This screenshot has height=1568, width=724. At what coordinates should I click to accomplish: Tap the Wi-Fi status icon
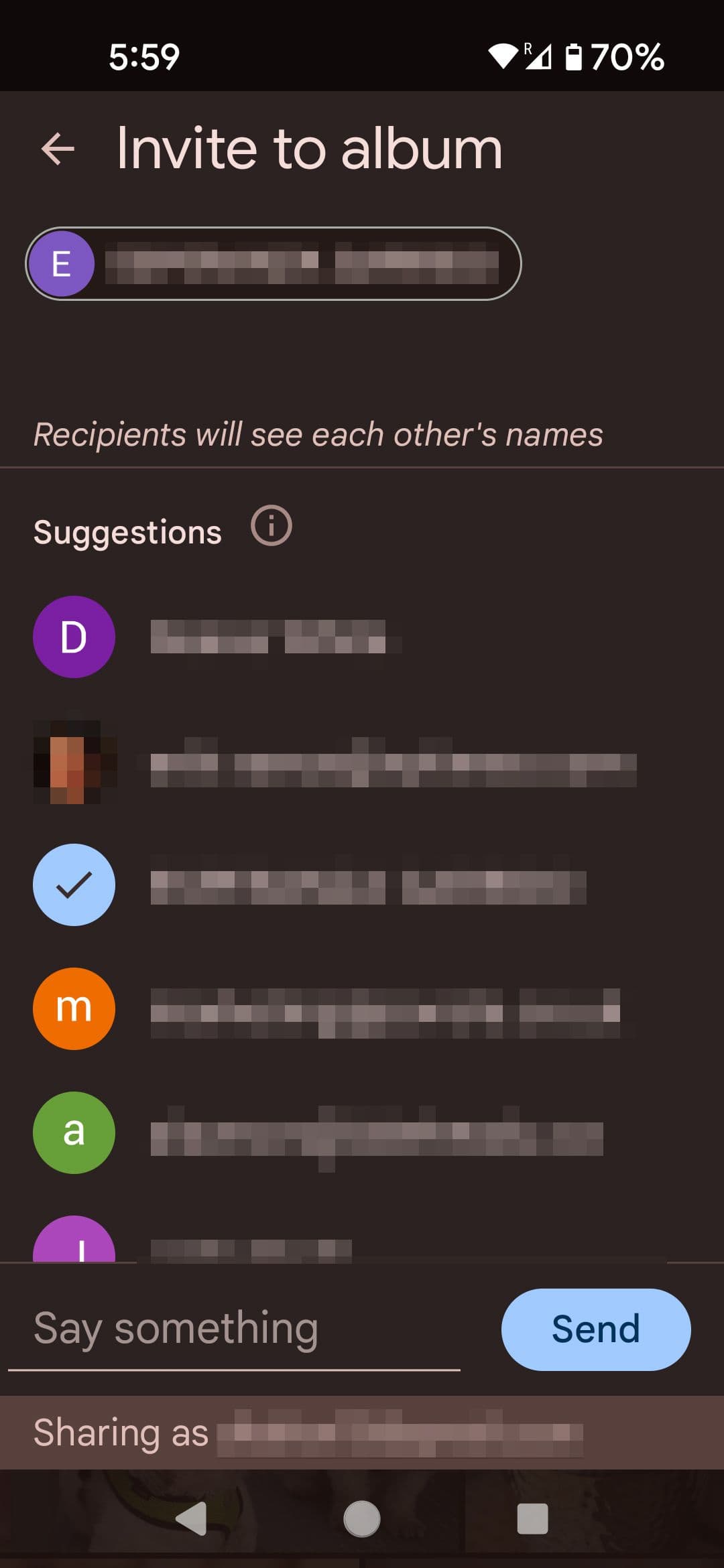coord(504,56)
